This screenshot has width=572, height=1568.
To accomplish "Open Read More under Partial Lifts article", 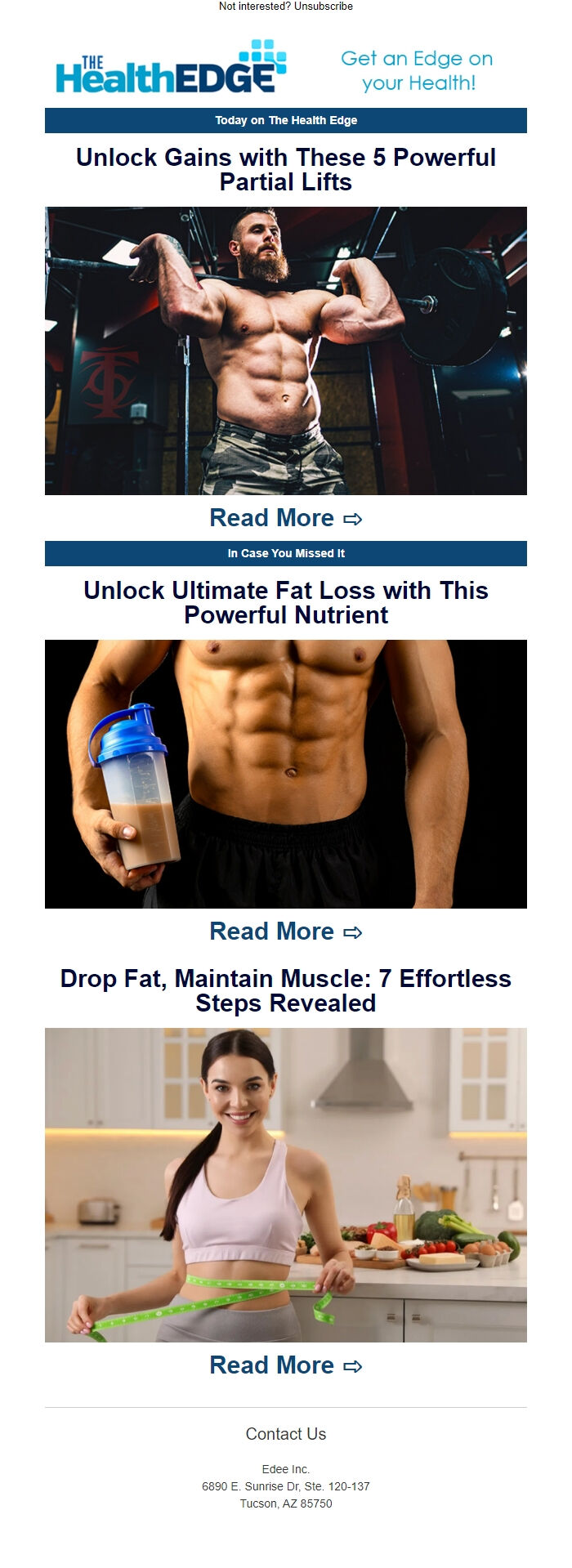I will point(285,518).
